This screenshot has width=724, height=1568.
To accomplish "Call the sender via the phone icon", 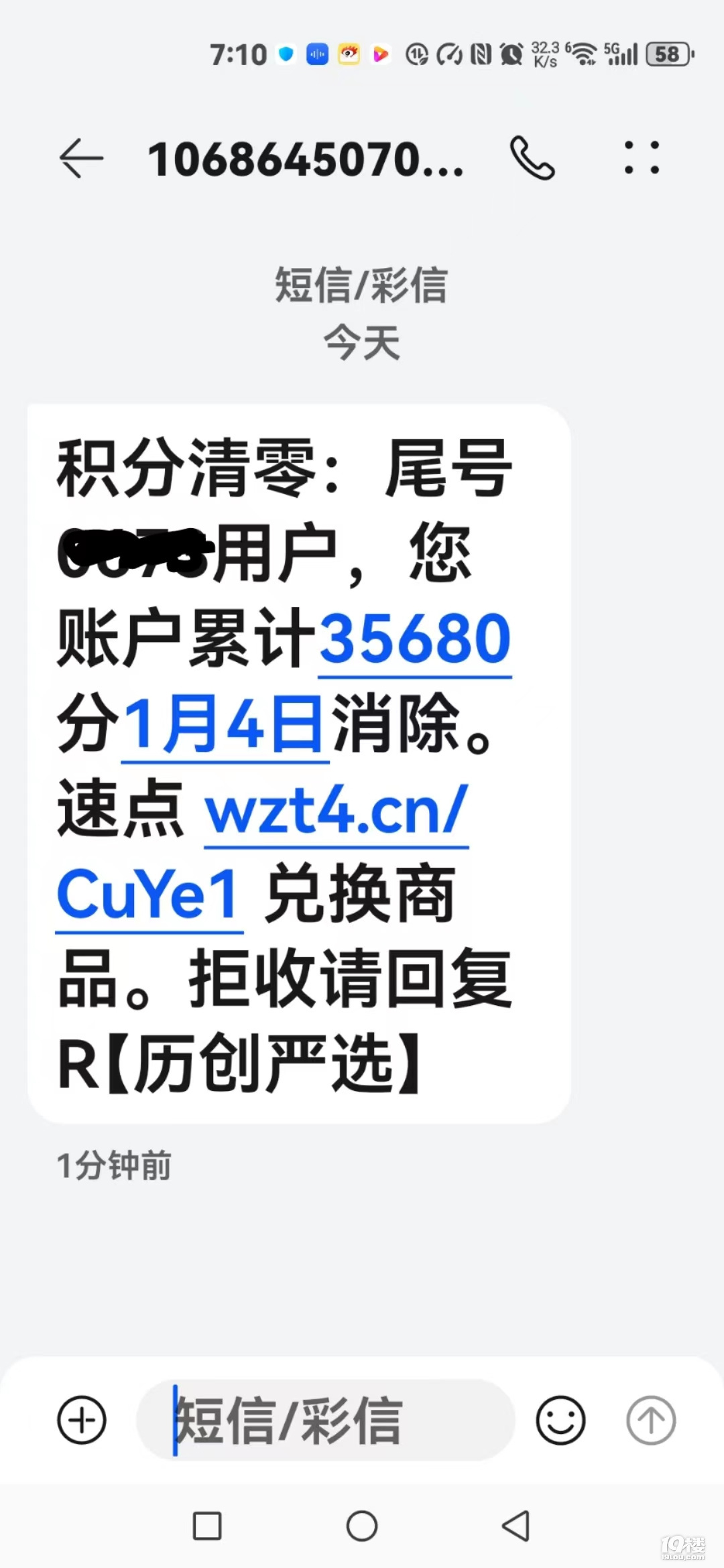I will point(532,158).
